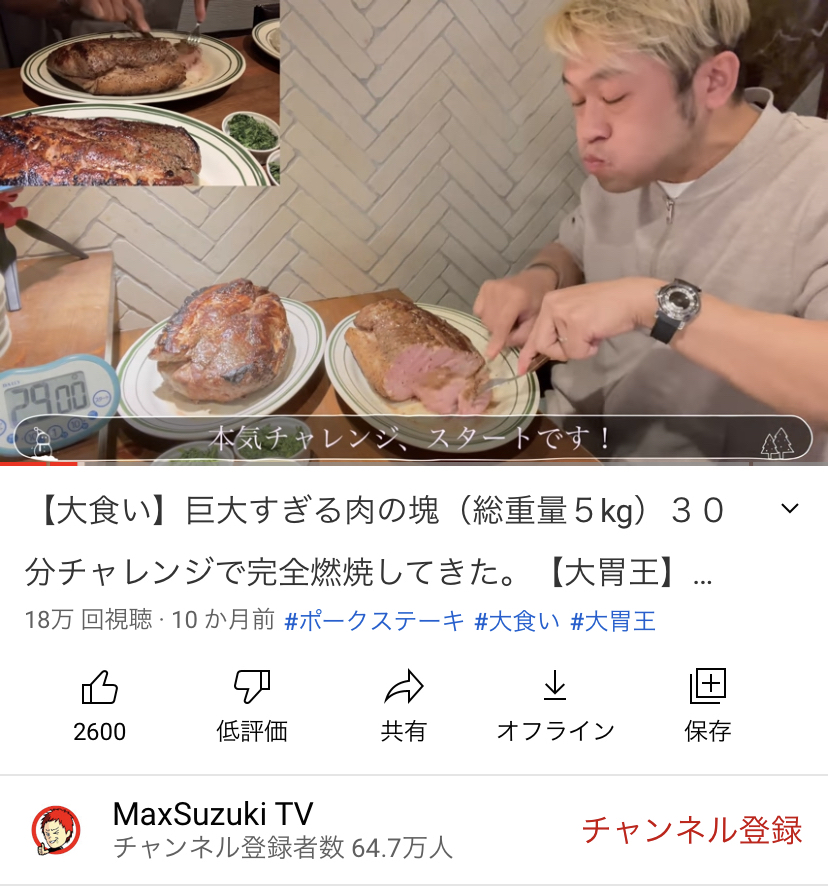The height and width of the screenshot is (891, 828).
Task: Subscribe via チャンネル登録 button
Action: click(692, 829)
